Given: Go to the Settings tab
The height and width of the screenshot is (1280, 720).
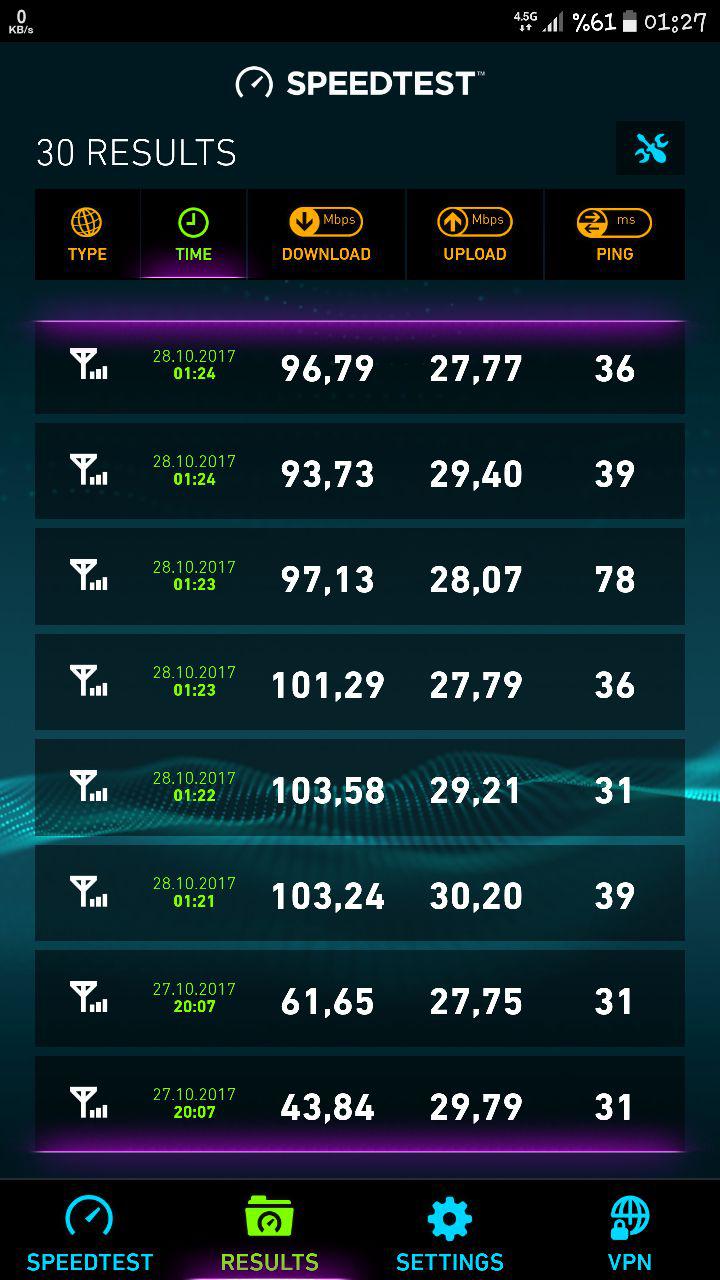Looking at the screenshot, I should click(450, 1234).
